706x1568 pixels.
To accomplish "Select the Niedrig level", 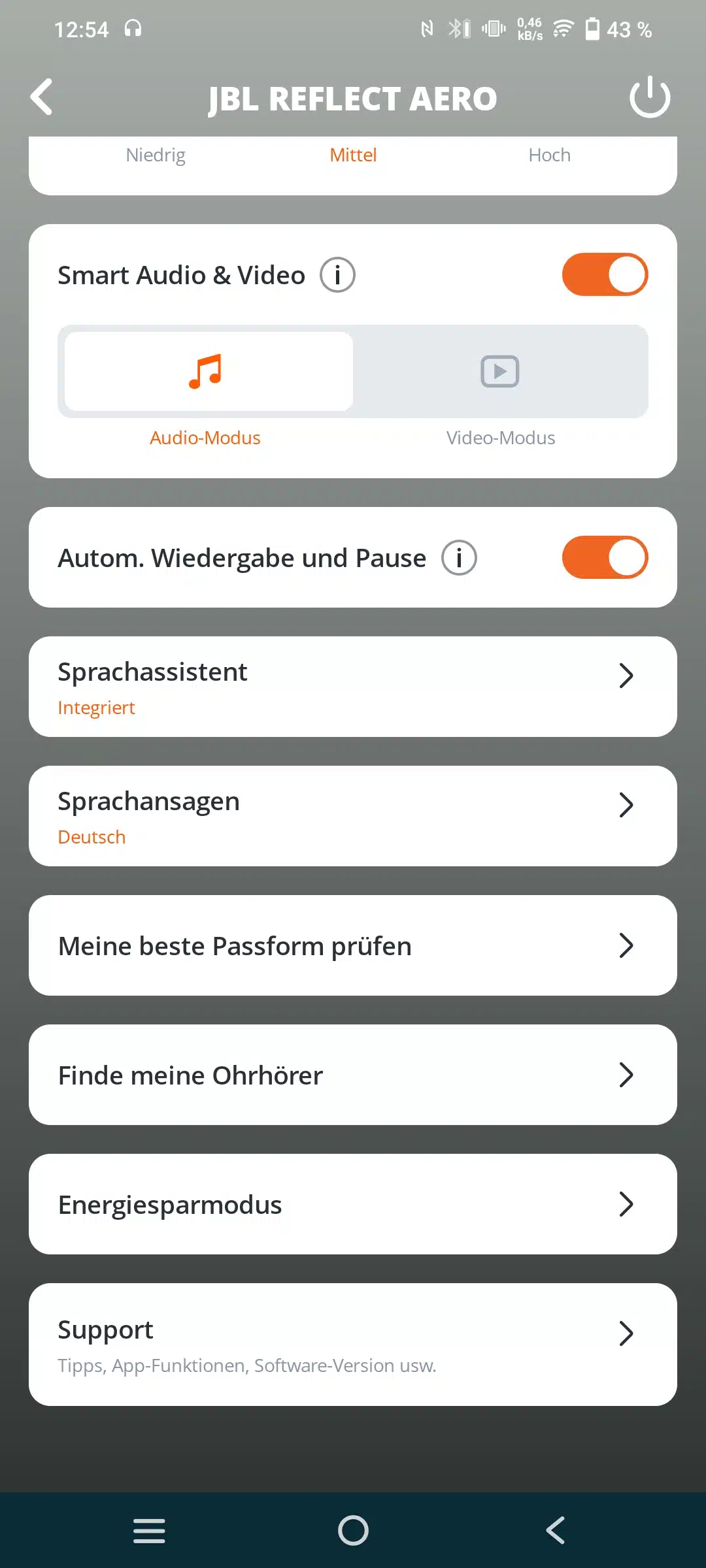I will click(156, 155).
